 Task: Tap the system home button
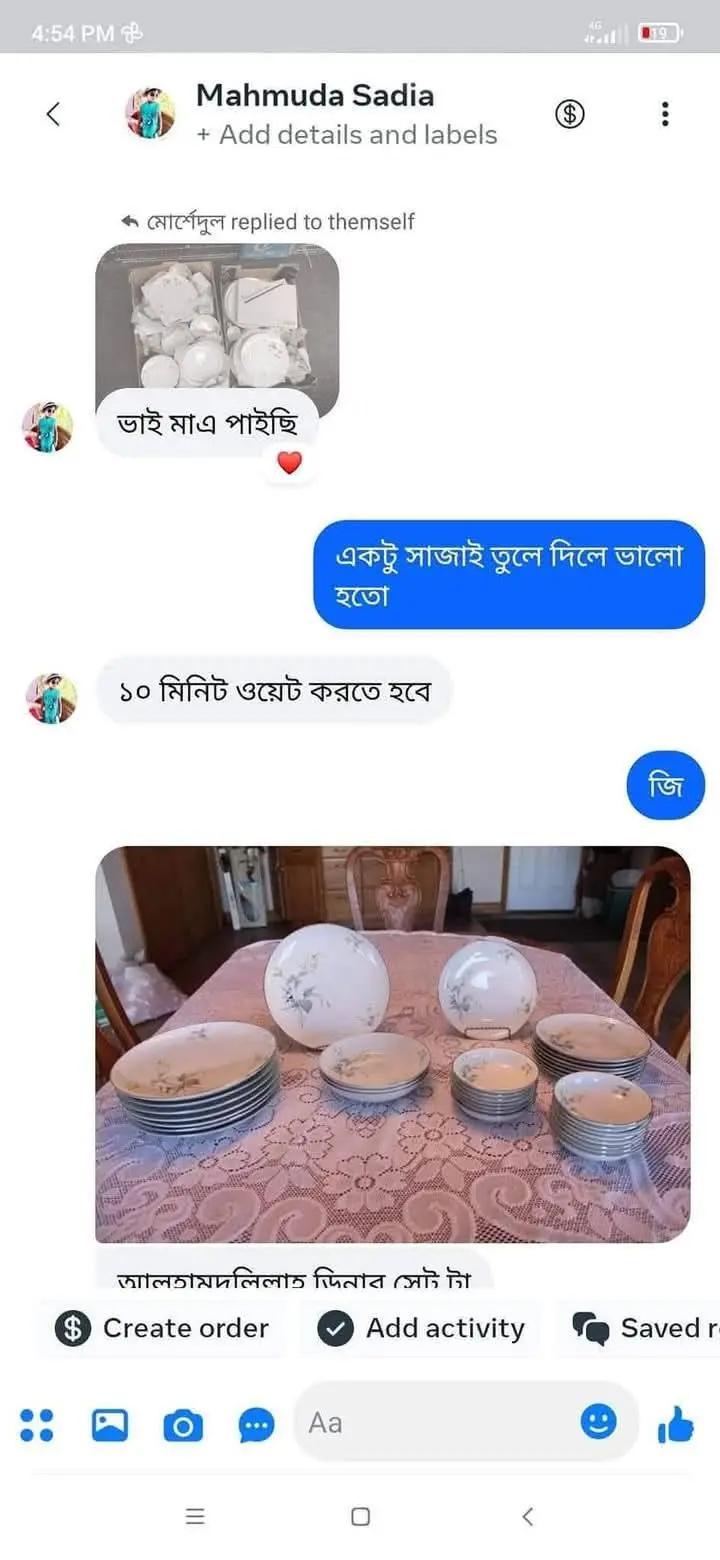coord(360,1516)
